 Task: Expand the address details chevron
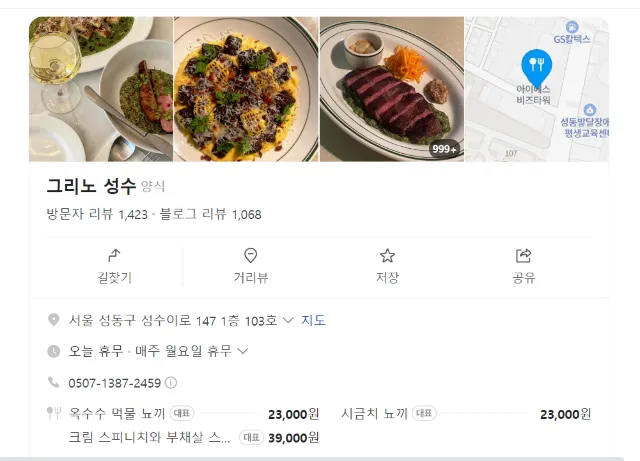click(x=288, y=321)
